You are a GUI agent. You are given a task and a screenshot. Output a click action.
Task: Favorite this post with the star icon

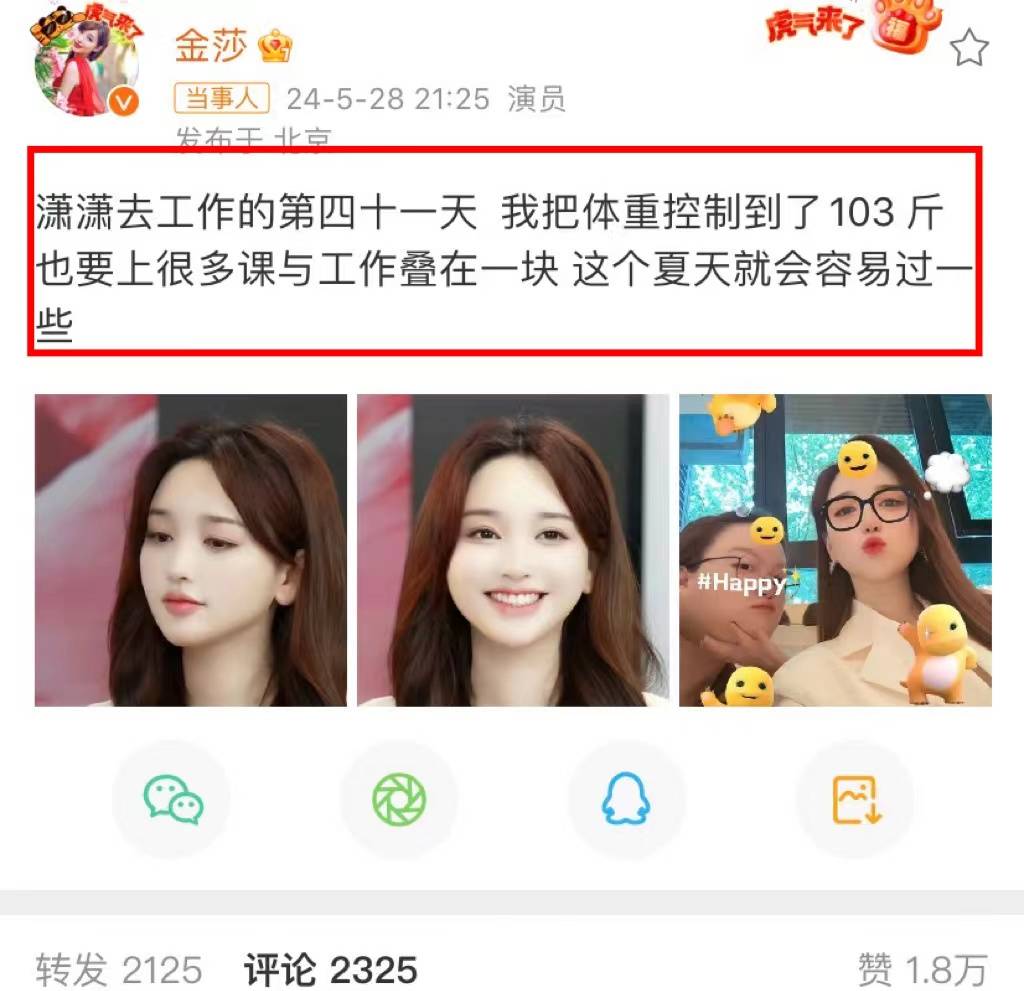pyautogui.click(x=969, y=48)
